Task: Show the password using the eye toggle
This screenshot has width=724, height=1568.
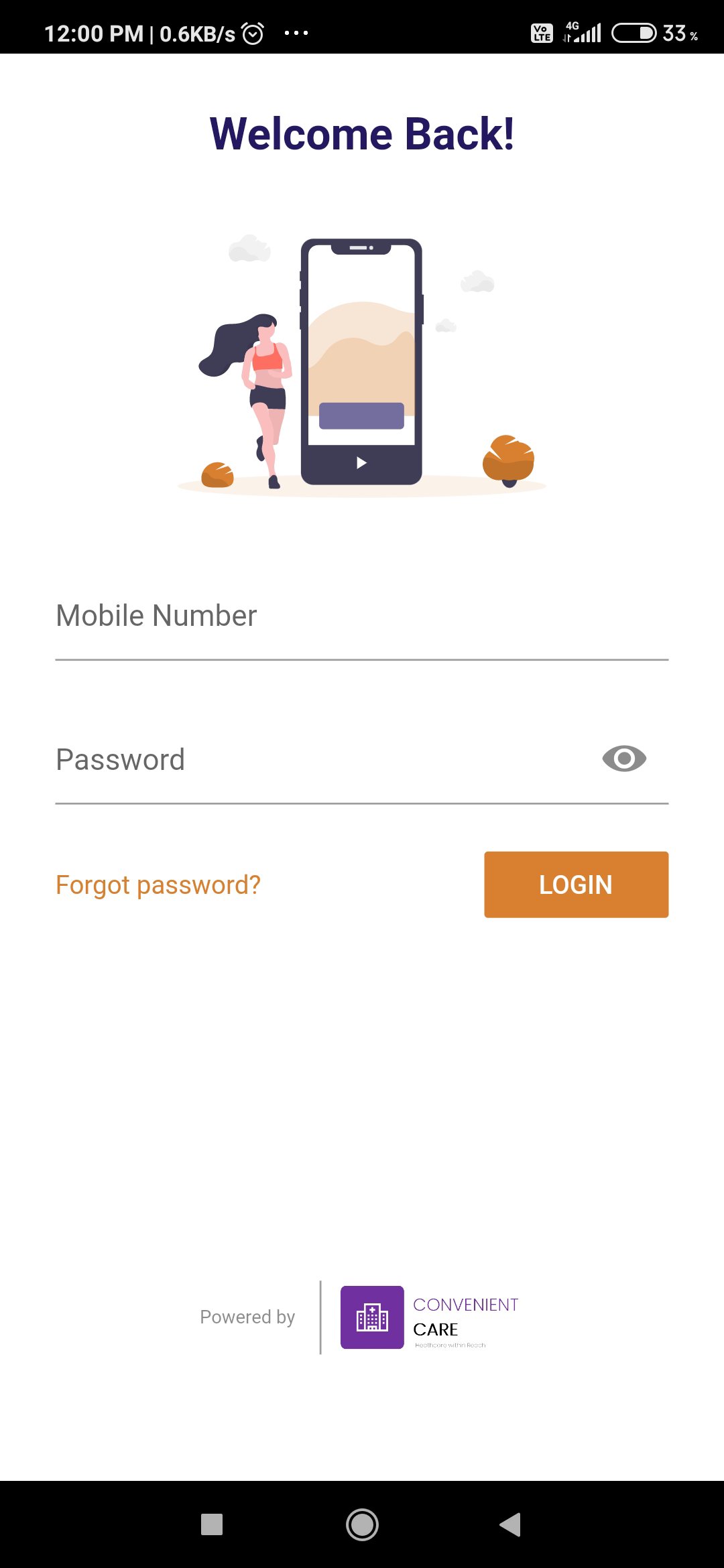Action: point(624,759)
